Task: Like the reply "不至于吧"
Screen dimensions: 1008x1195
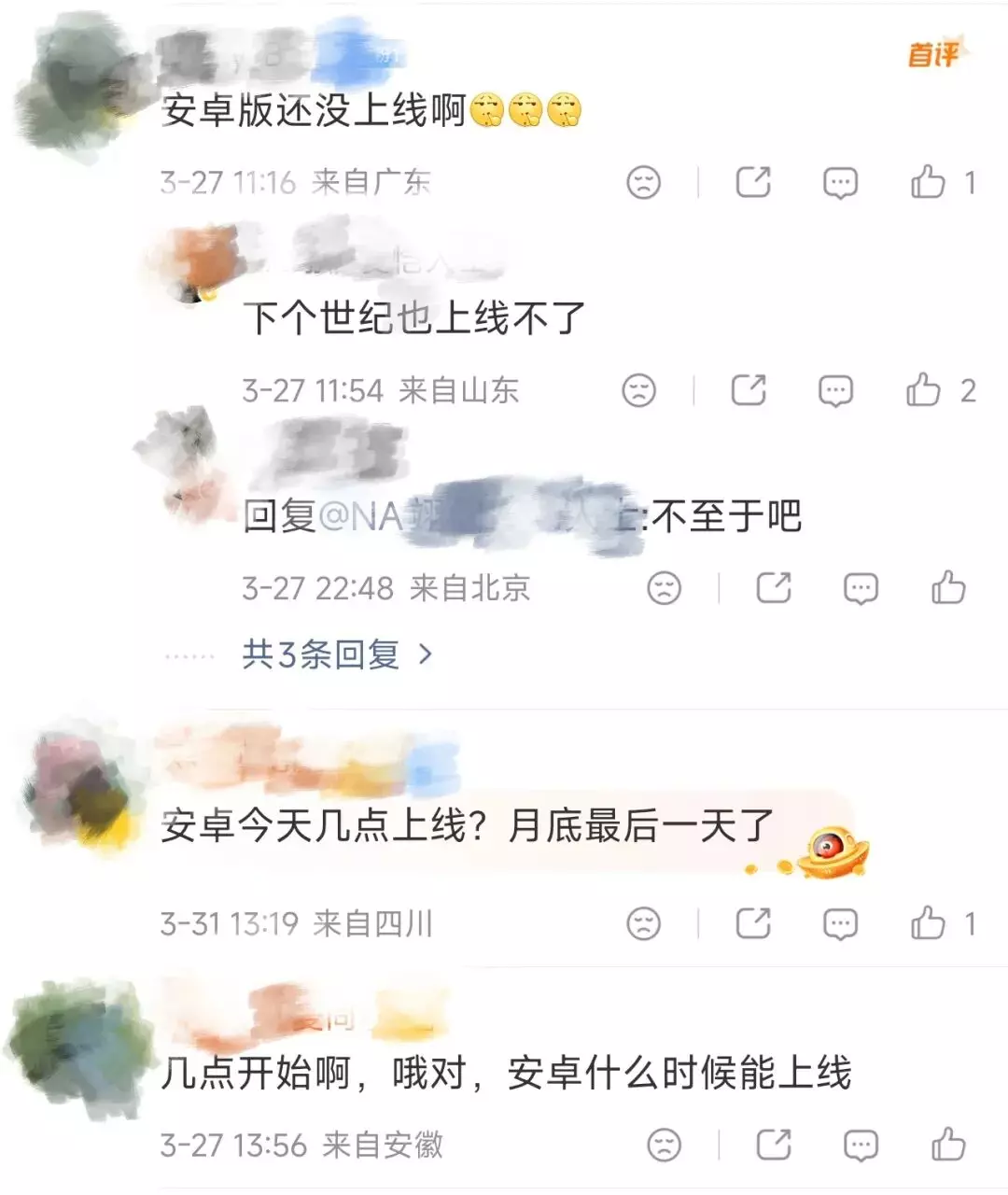Action: pyautogui.click(x=948, y=588)
